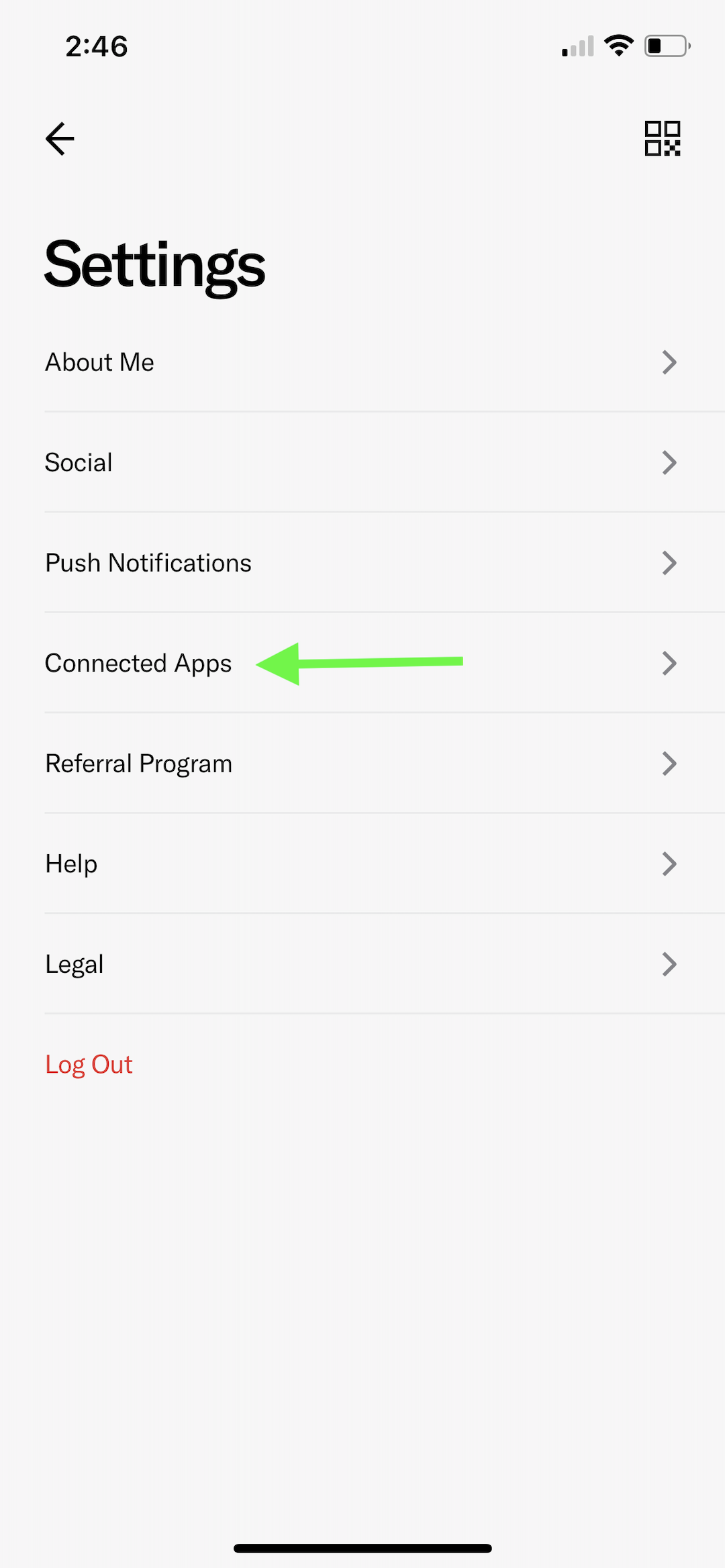The height and width of the screenshot is (1568, 725).
Task: Log out of the account
Action: tap(89, 1064)
